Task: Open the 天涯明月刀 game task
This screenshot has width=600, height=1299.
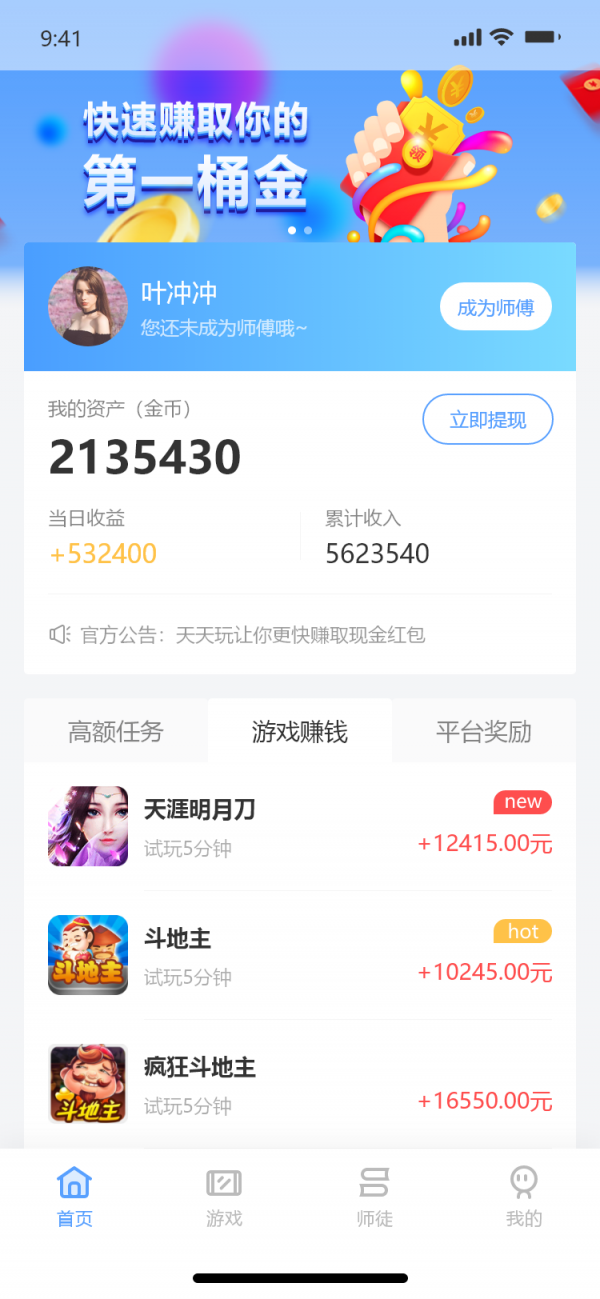Action: tap(300, 827)
